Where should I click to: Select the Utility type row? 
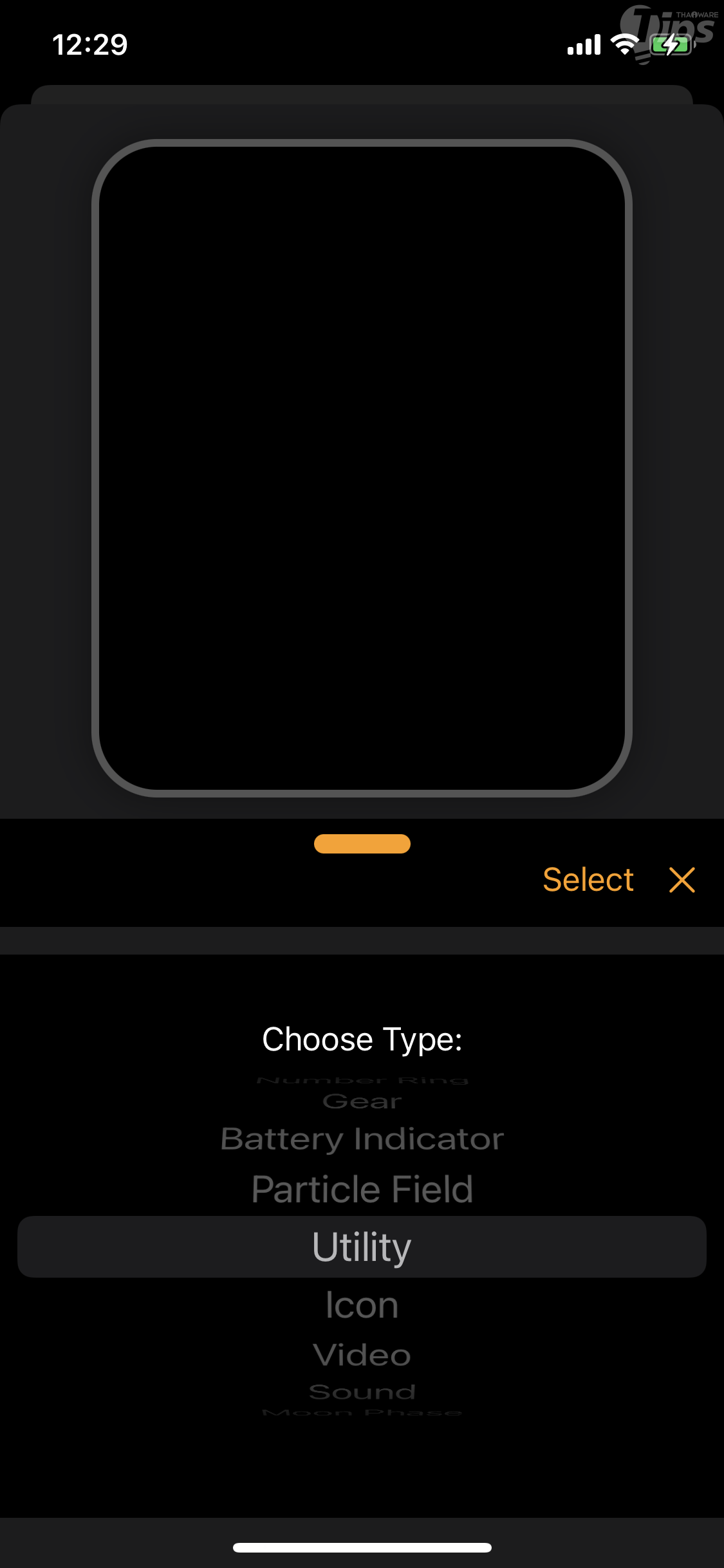362,1247
